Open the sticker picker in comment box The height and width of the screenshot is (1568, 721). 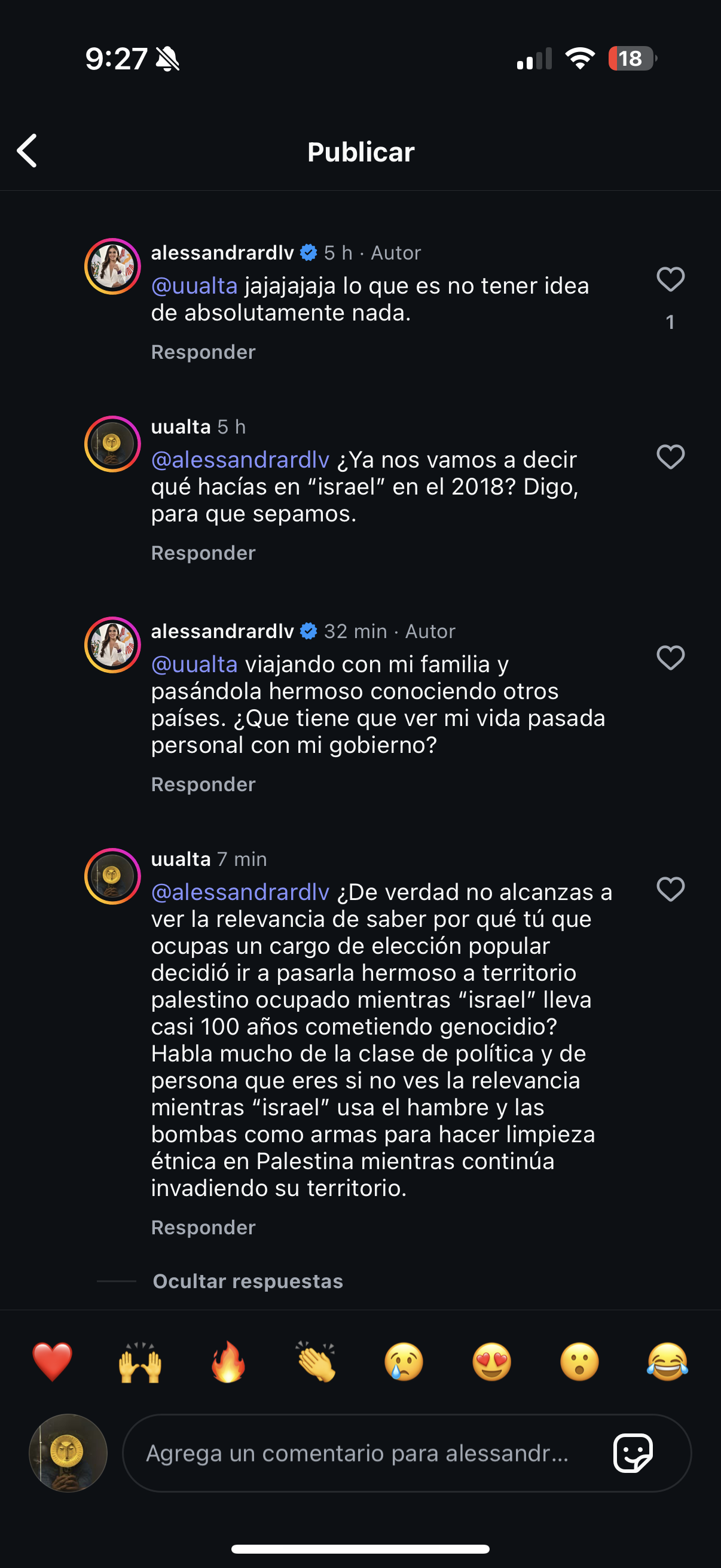633,1453
